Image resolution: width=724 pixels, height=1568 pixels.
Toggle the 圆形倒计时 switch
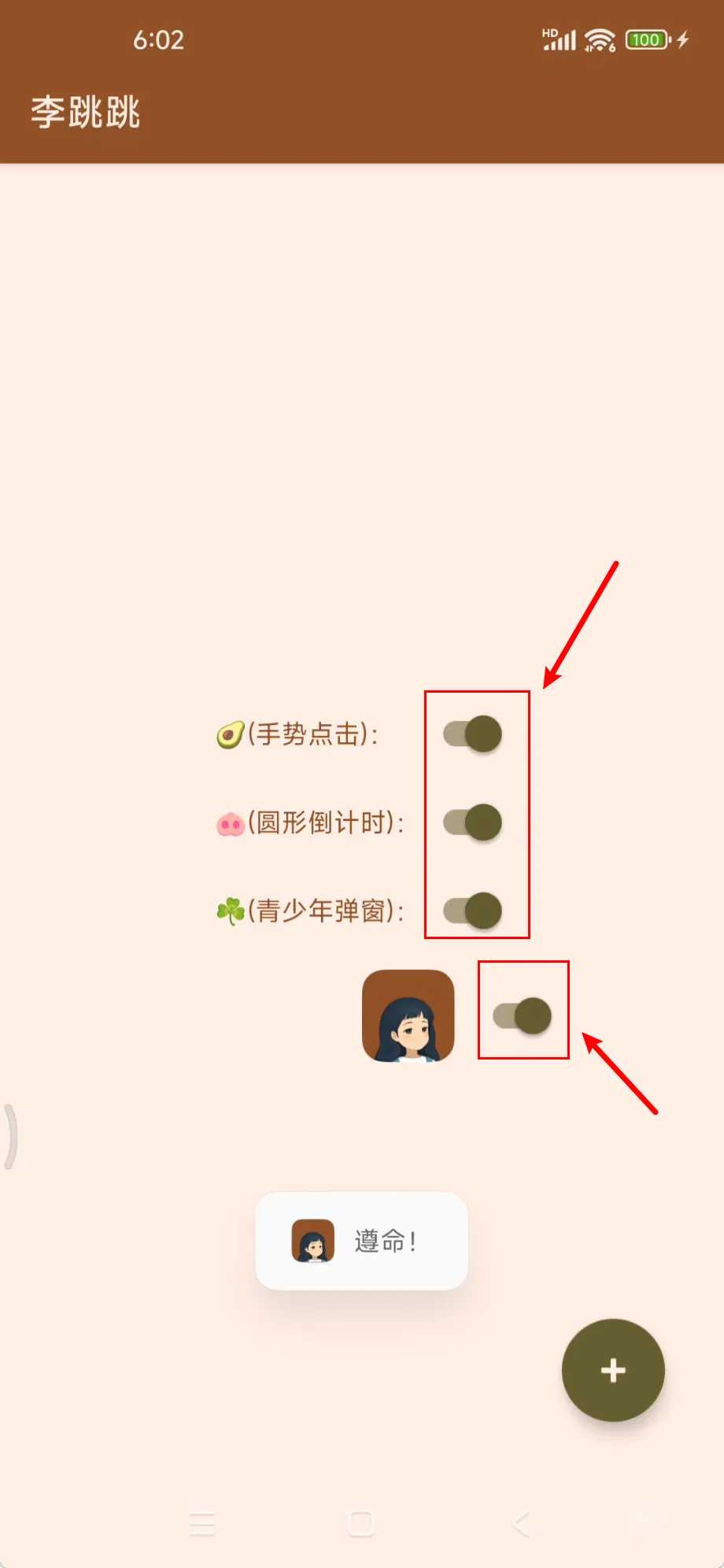[x=473, y=823]
